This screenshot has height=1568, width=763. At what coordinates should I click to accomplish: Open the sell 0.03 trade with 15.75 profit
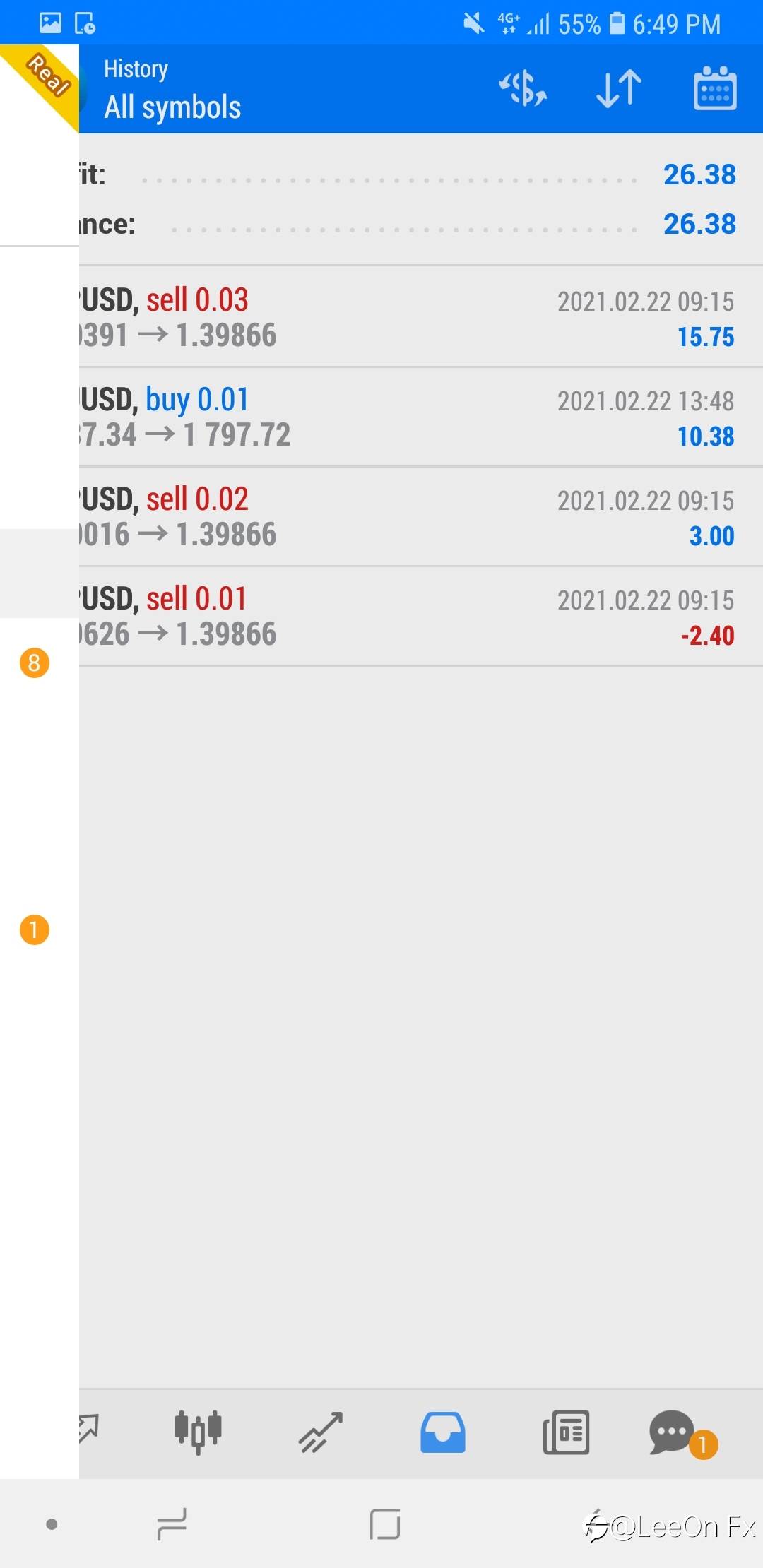pyautogui.click(x=421, y=317)
